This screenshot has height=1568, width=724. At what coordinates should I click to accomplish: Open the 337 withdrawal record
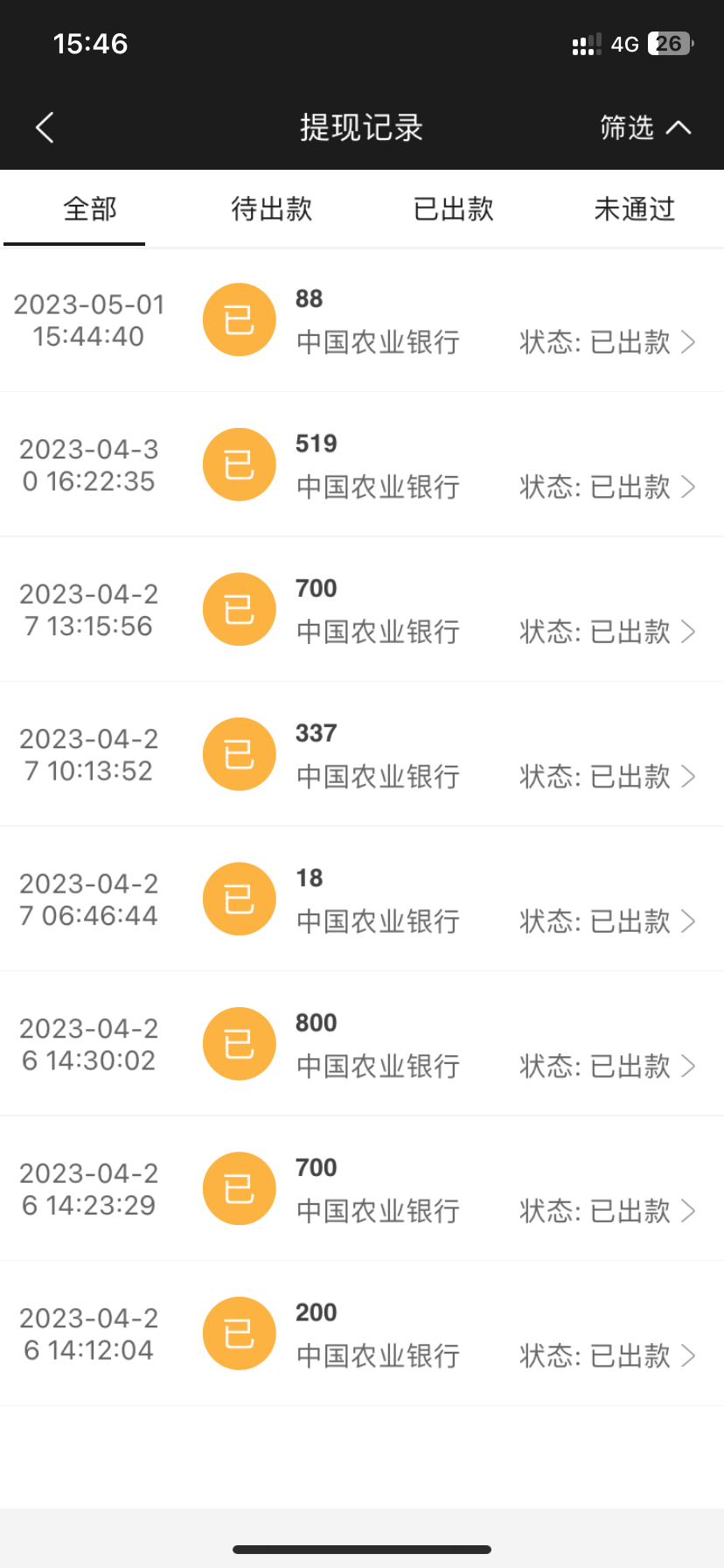(362, 754)
